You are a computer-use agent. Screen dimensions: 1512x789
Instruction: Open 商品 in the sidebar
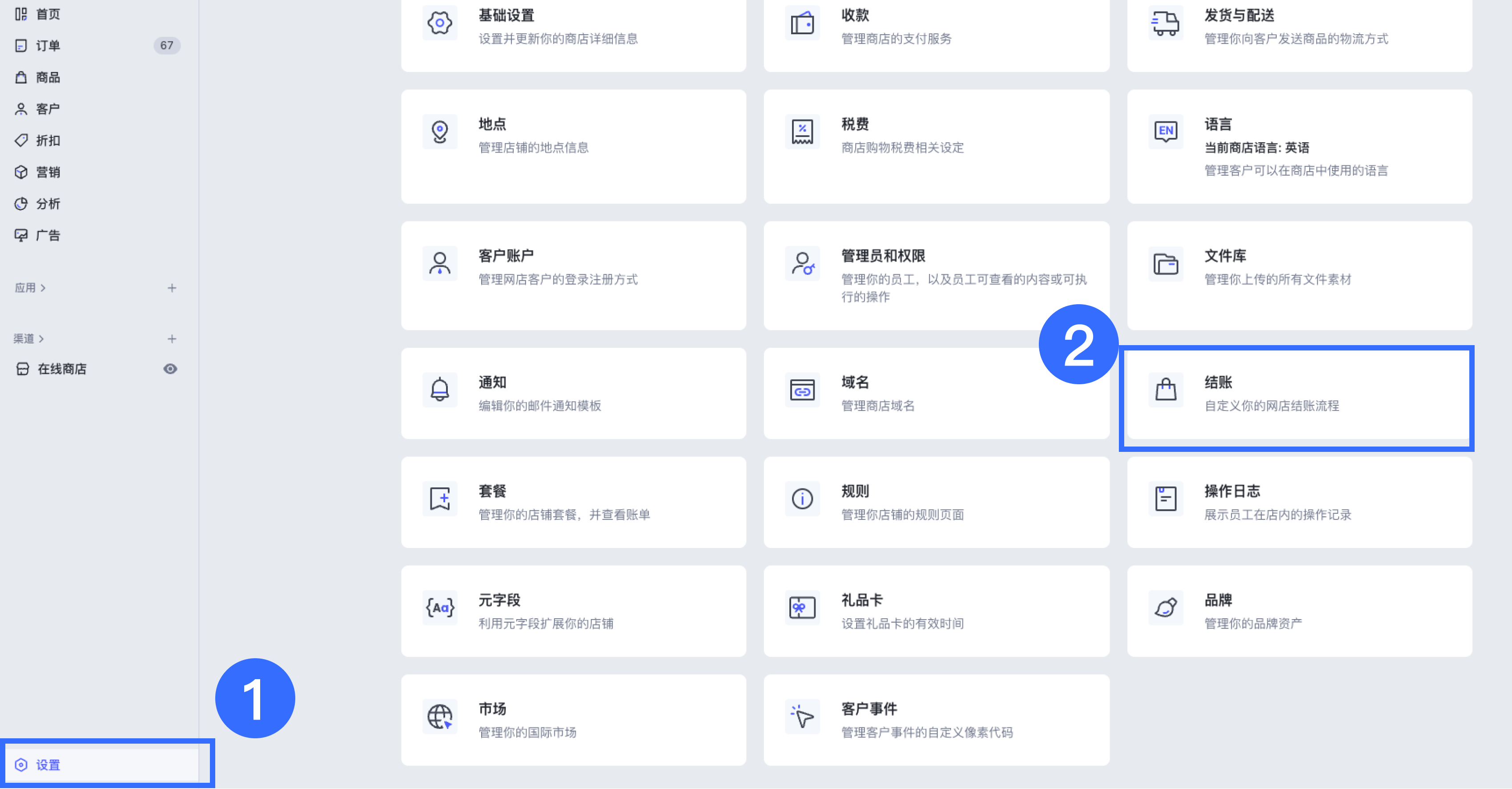[48, 77]
